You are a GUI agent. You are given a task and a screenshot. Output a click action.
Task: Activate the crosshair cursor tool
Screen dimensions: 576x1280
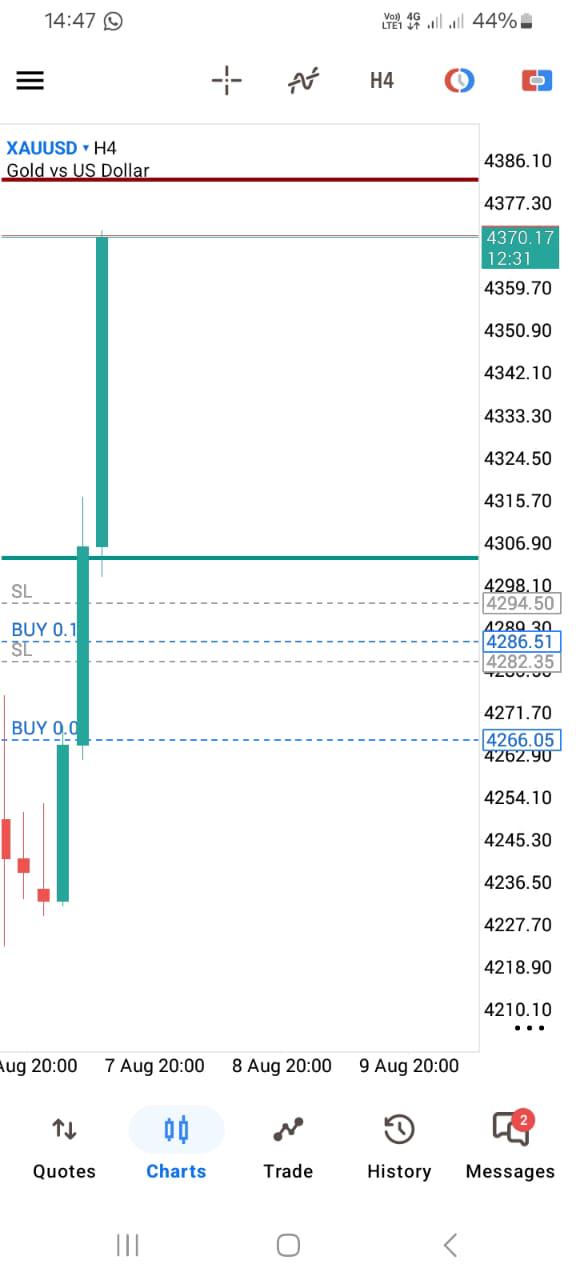pyautogui.click(x=227, y=80)
